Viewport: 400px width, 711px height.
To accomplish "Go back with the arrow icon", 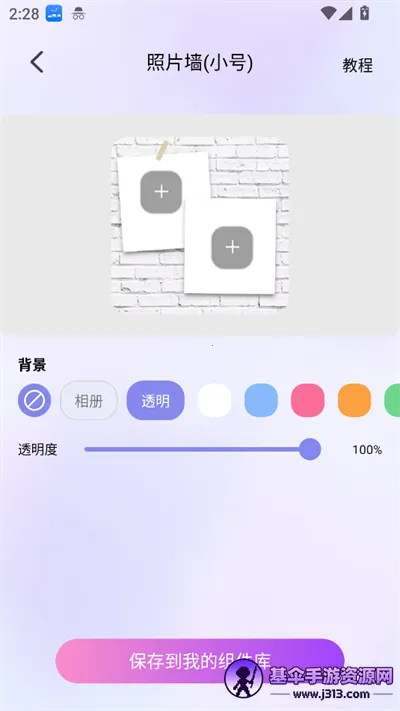I will click(x=37, y=62).
